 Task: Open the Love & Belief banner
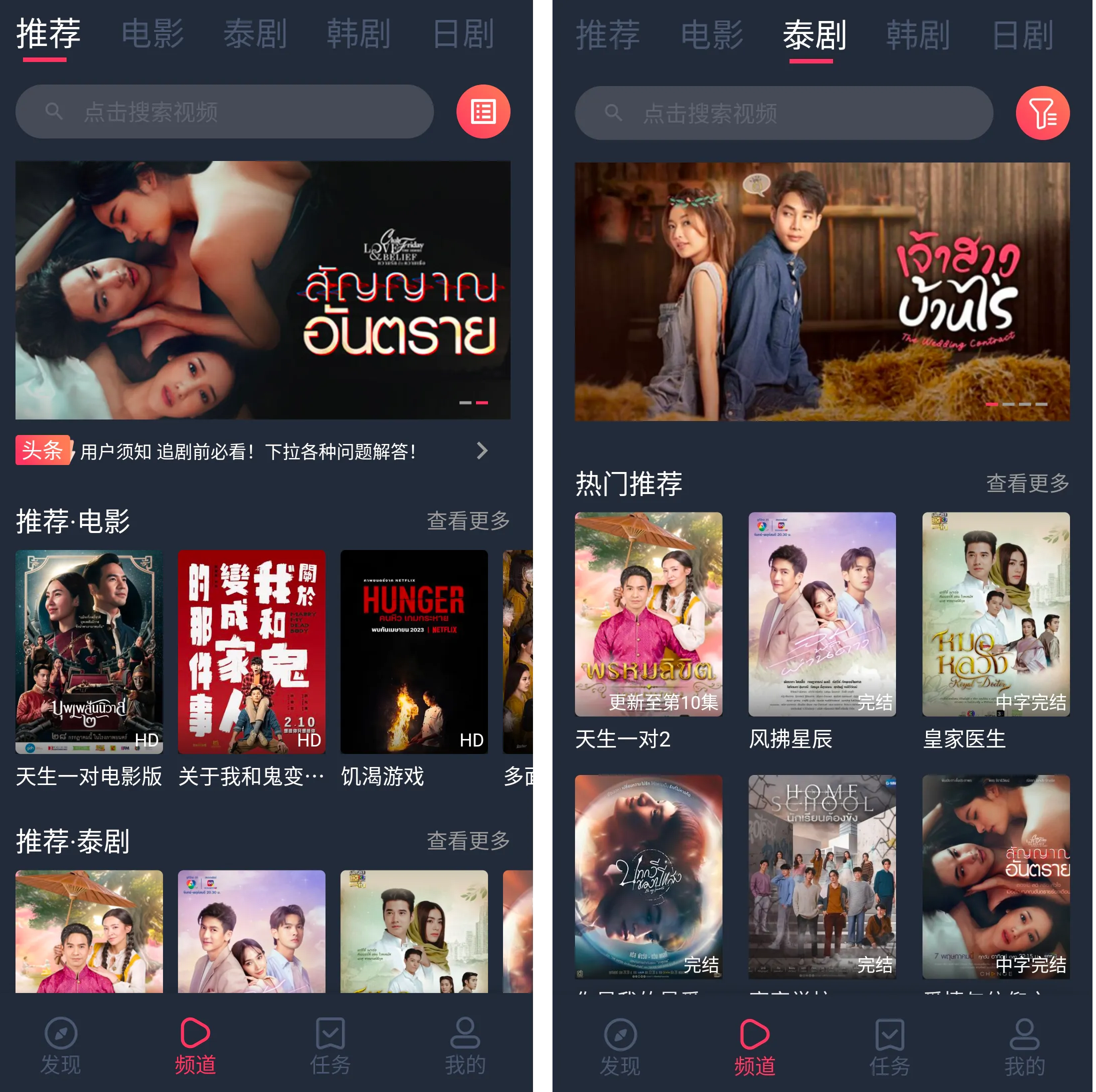tap(262, 290)
